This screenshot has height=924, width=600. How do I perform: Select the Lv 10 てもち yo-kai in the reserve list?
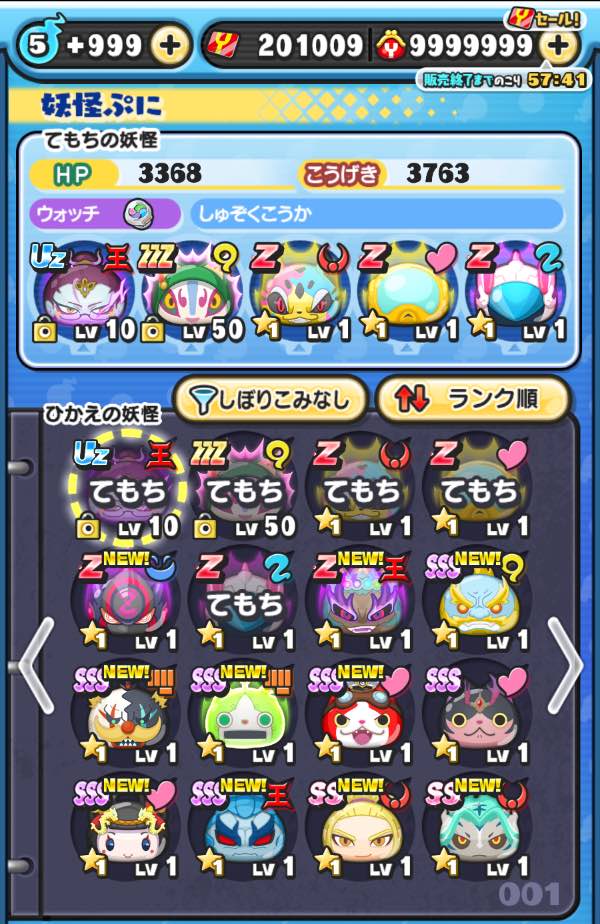pos(124,490)
